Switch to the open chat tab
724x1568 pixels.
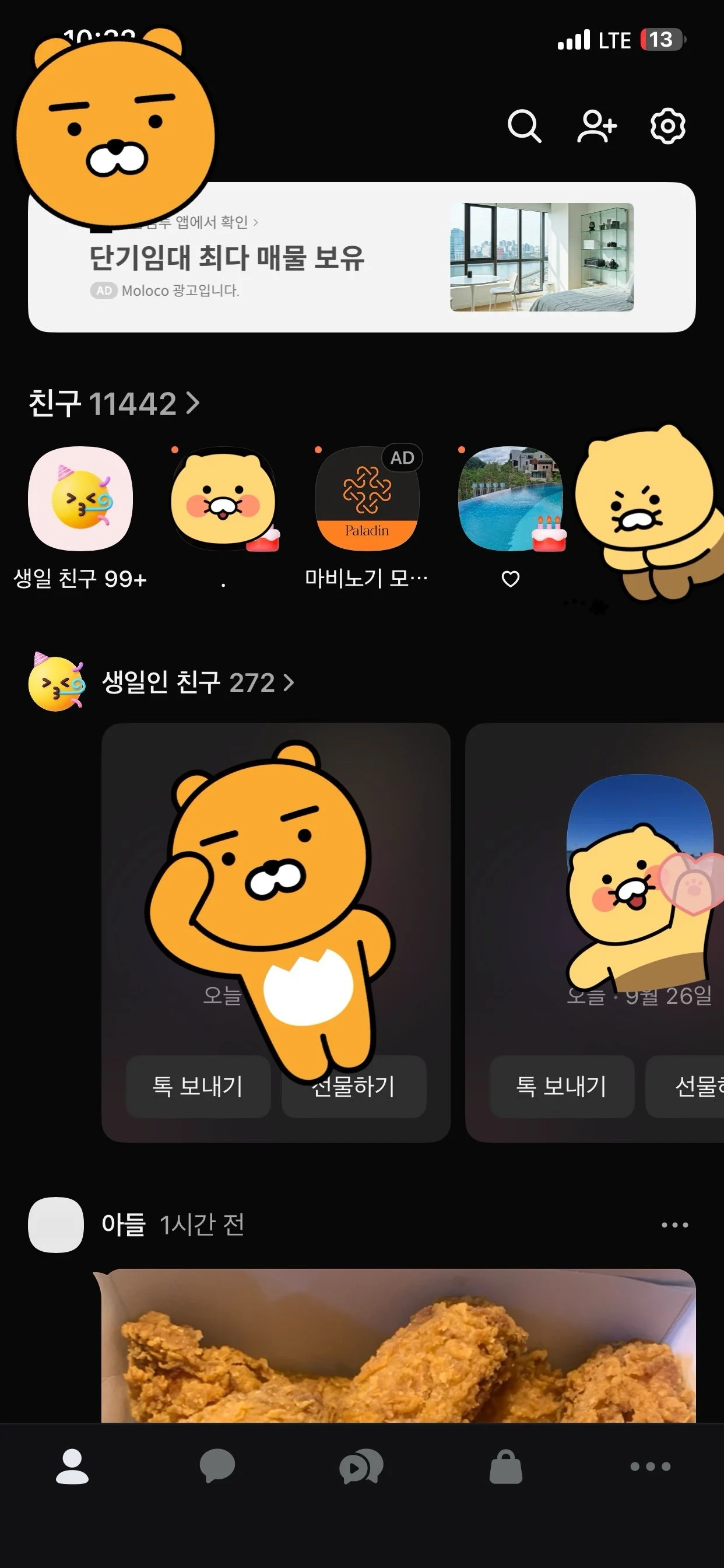[361, 1466]
